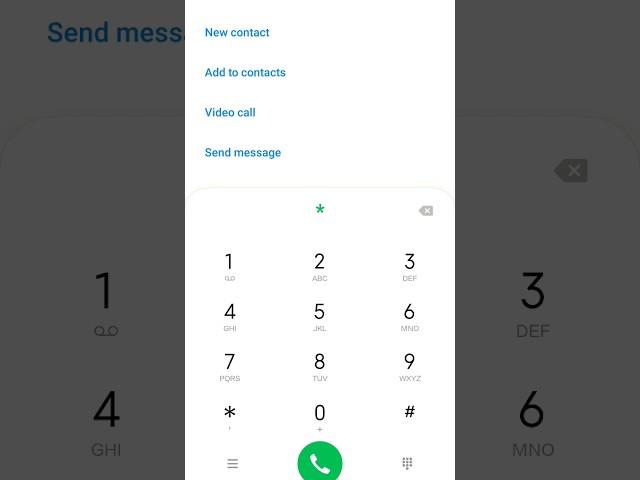Choose Add to contacts

(x=245, y=73)
